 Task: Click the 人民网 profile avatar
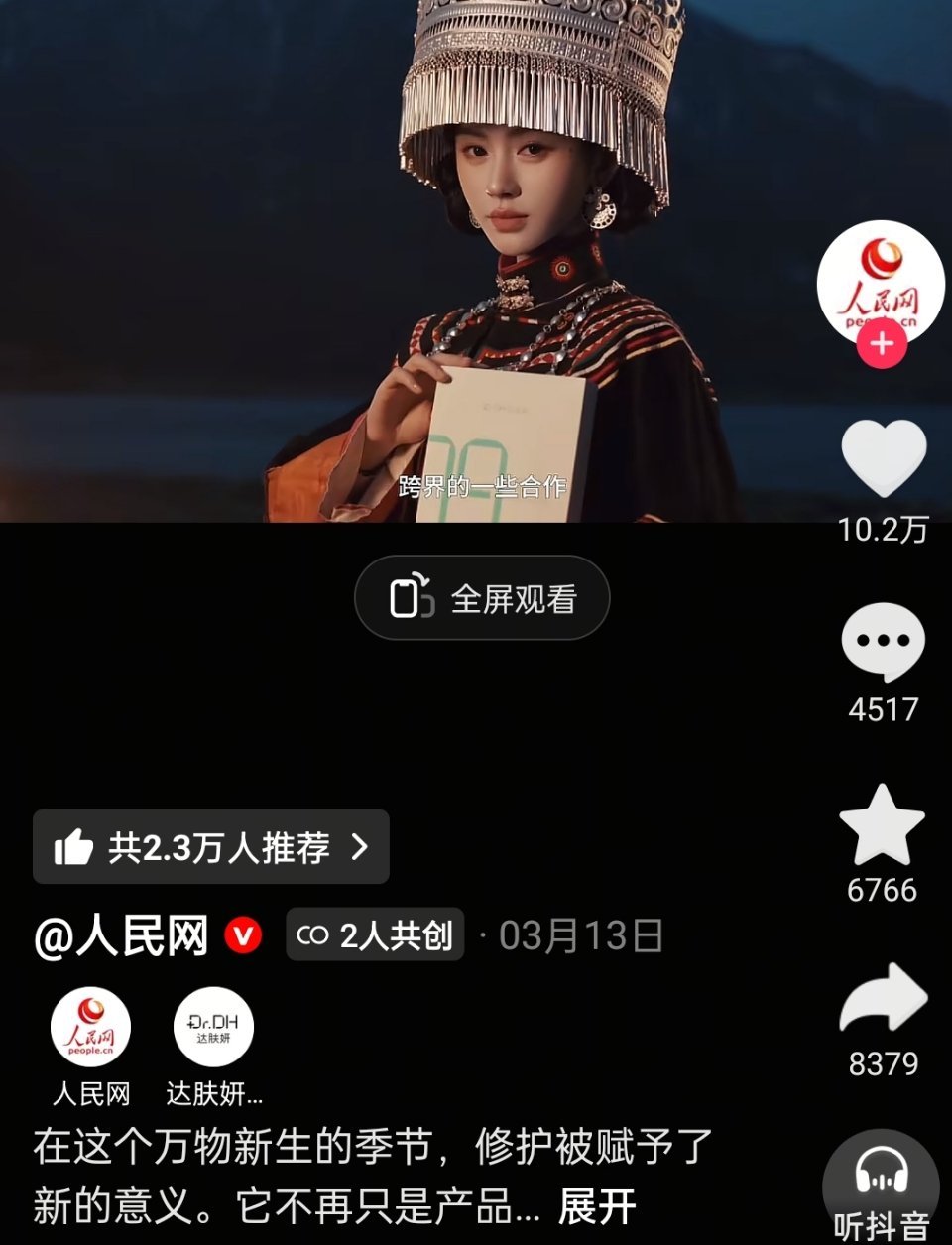(881, 285)
